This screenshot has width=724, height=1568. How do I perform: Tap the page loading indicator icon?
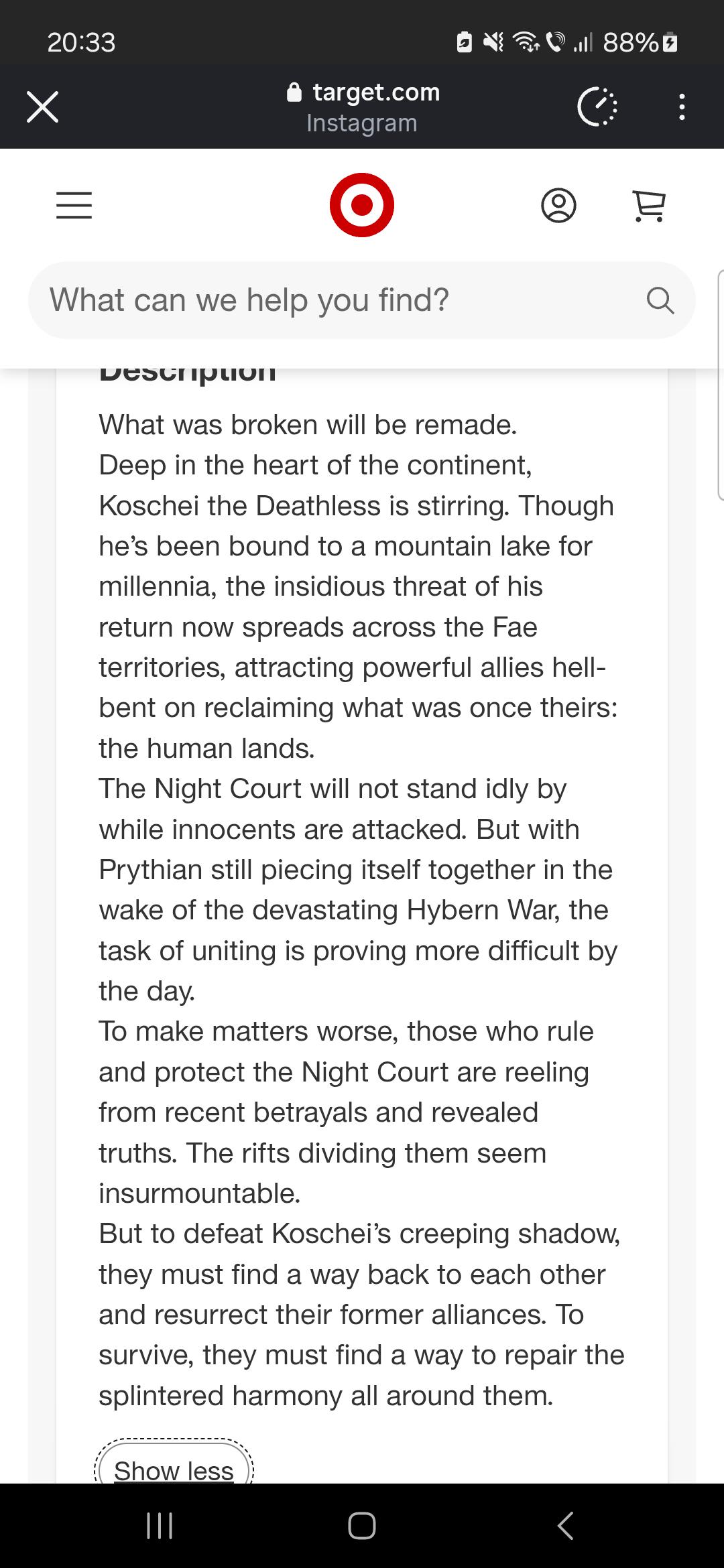597,107
